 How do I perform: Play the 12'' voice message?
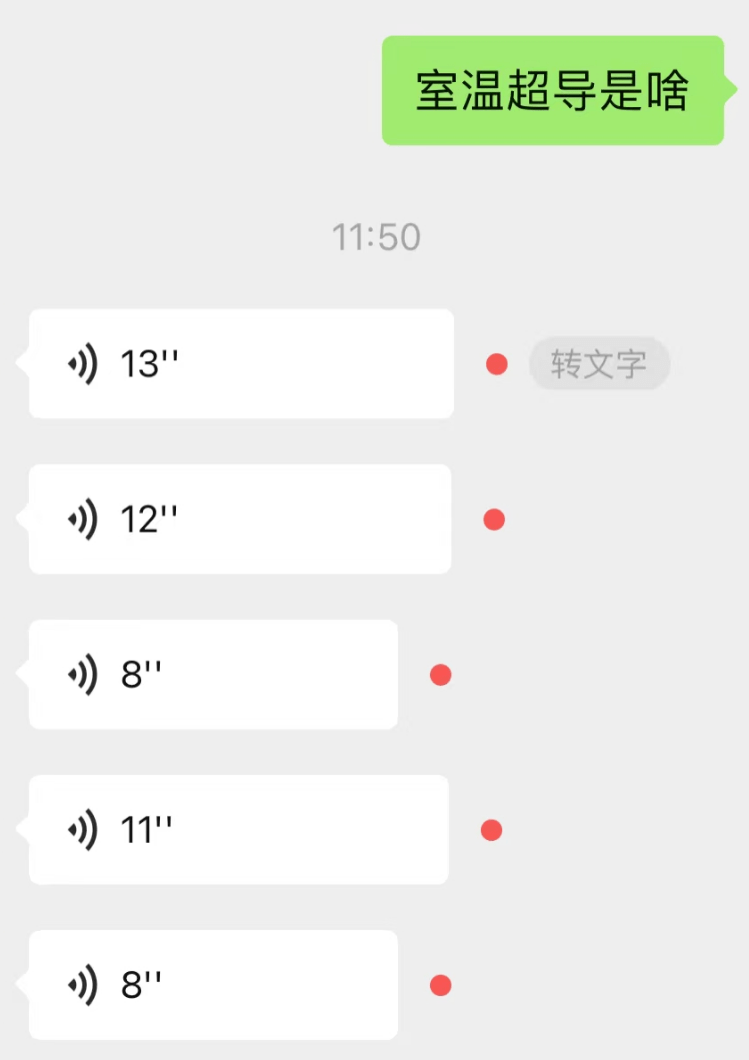[x=240, y=519]
